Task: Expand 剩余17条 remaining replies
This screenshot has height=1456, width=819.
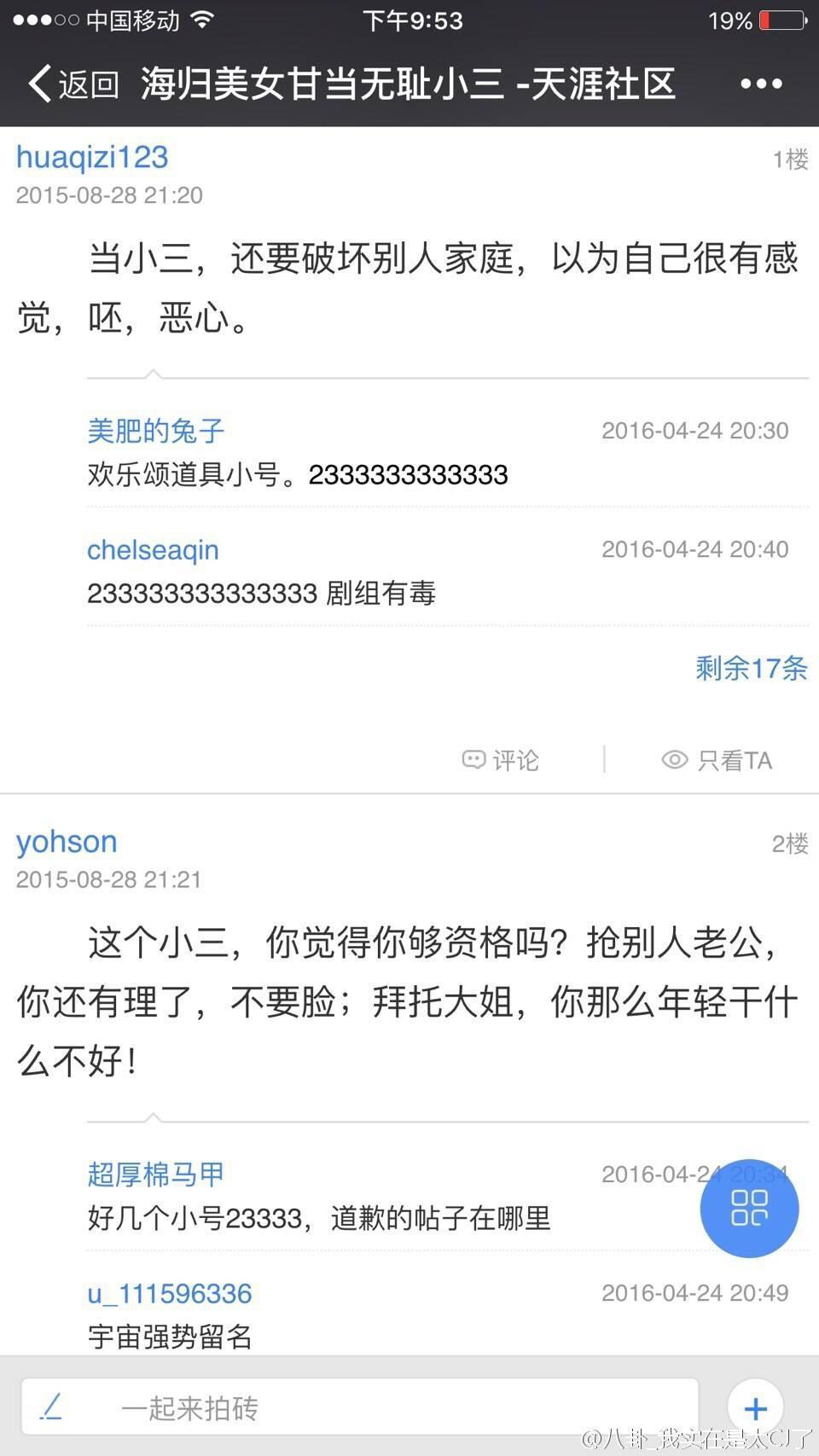Action: 751,668
